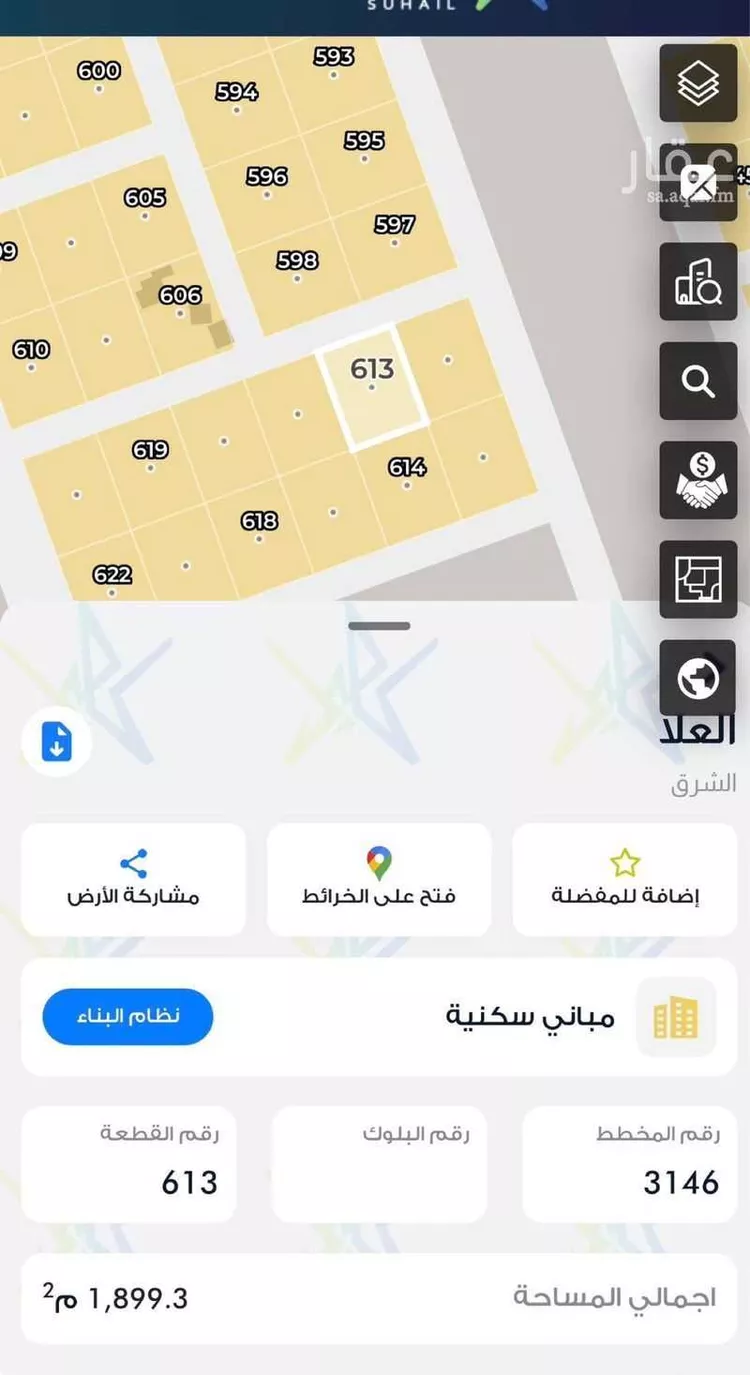Select the map pin navigation icon
The image size is (750, 1375).
point(697,183)
